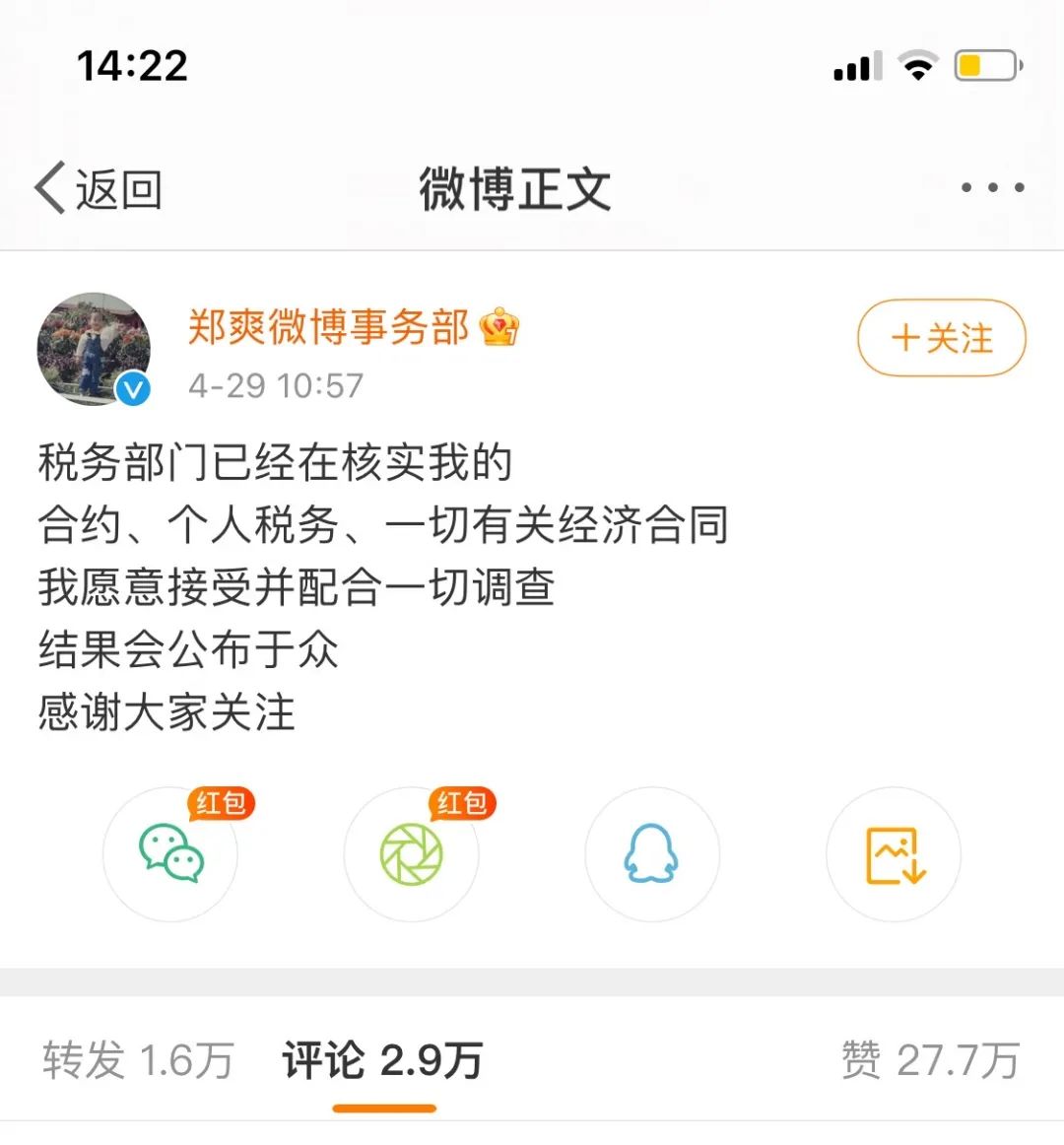
Task: Select the 转发 1.6万 tab
Action: coord(136,1061)
